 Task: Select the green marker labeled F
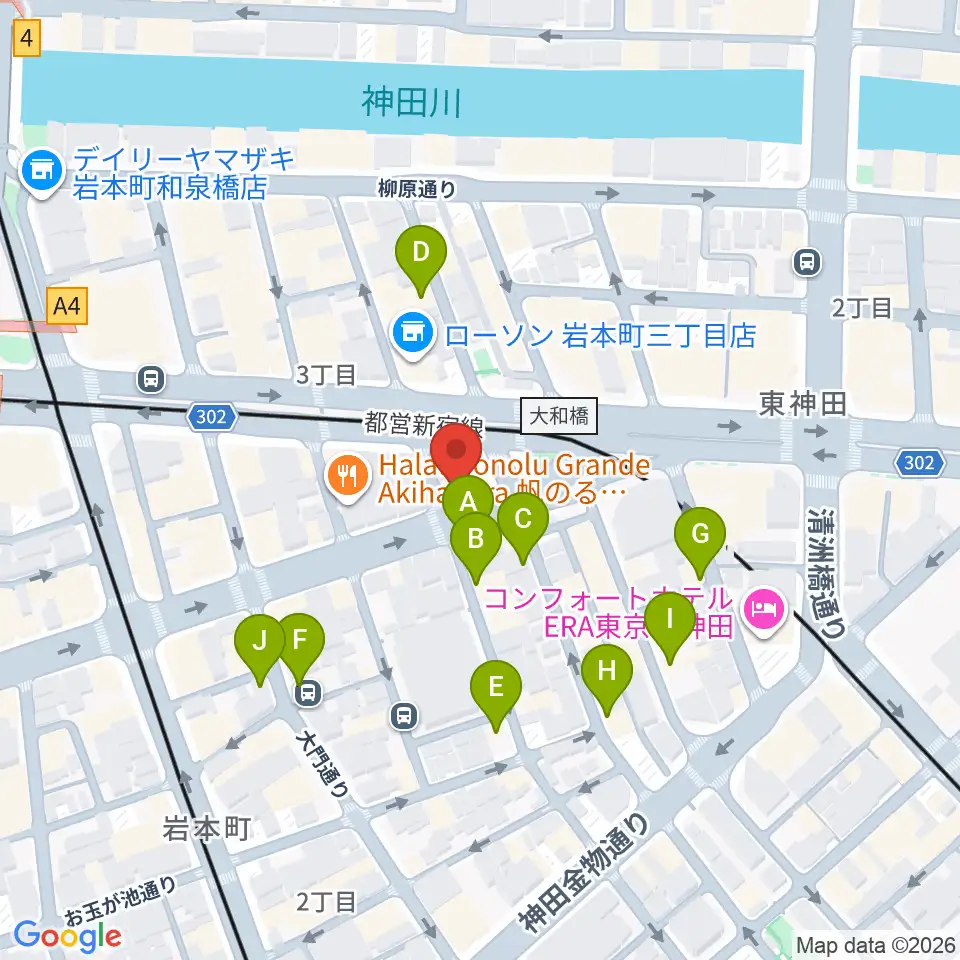(x=299, y=648)
